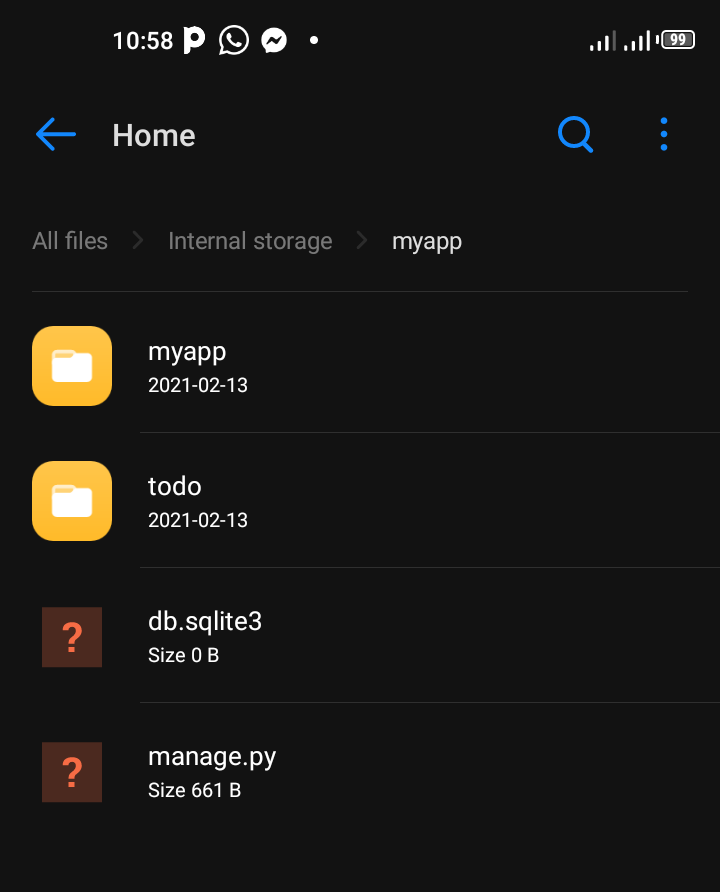Viewport: 720px width, 892px height.
Task: Expand the chevron after All files
Action: pos(137,240)
